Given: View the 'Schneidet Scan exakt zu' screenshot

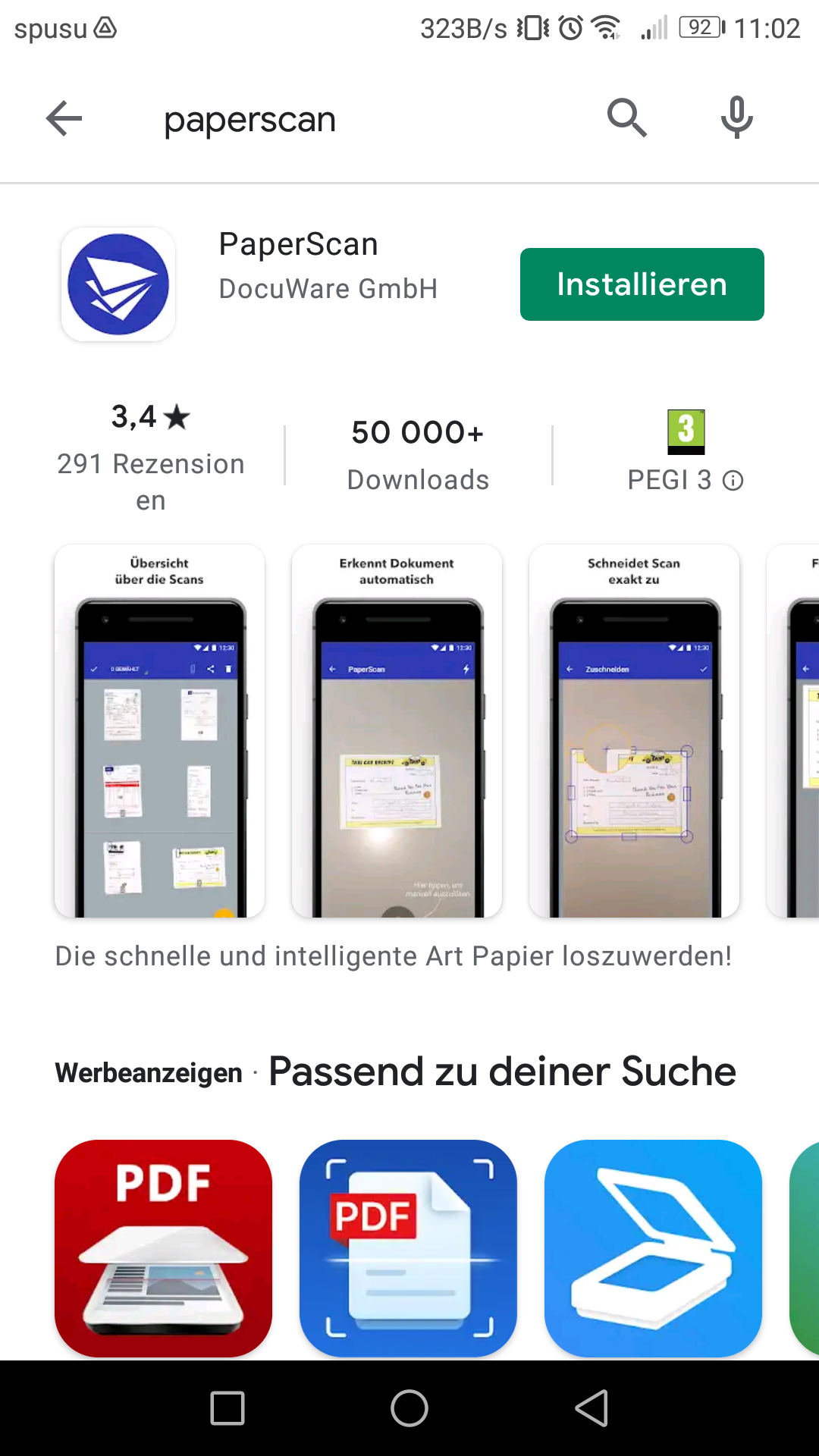Looking at the screenshot, I should tap(634, 731).
